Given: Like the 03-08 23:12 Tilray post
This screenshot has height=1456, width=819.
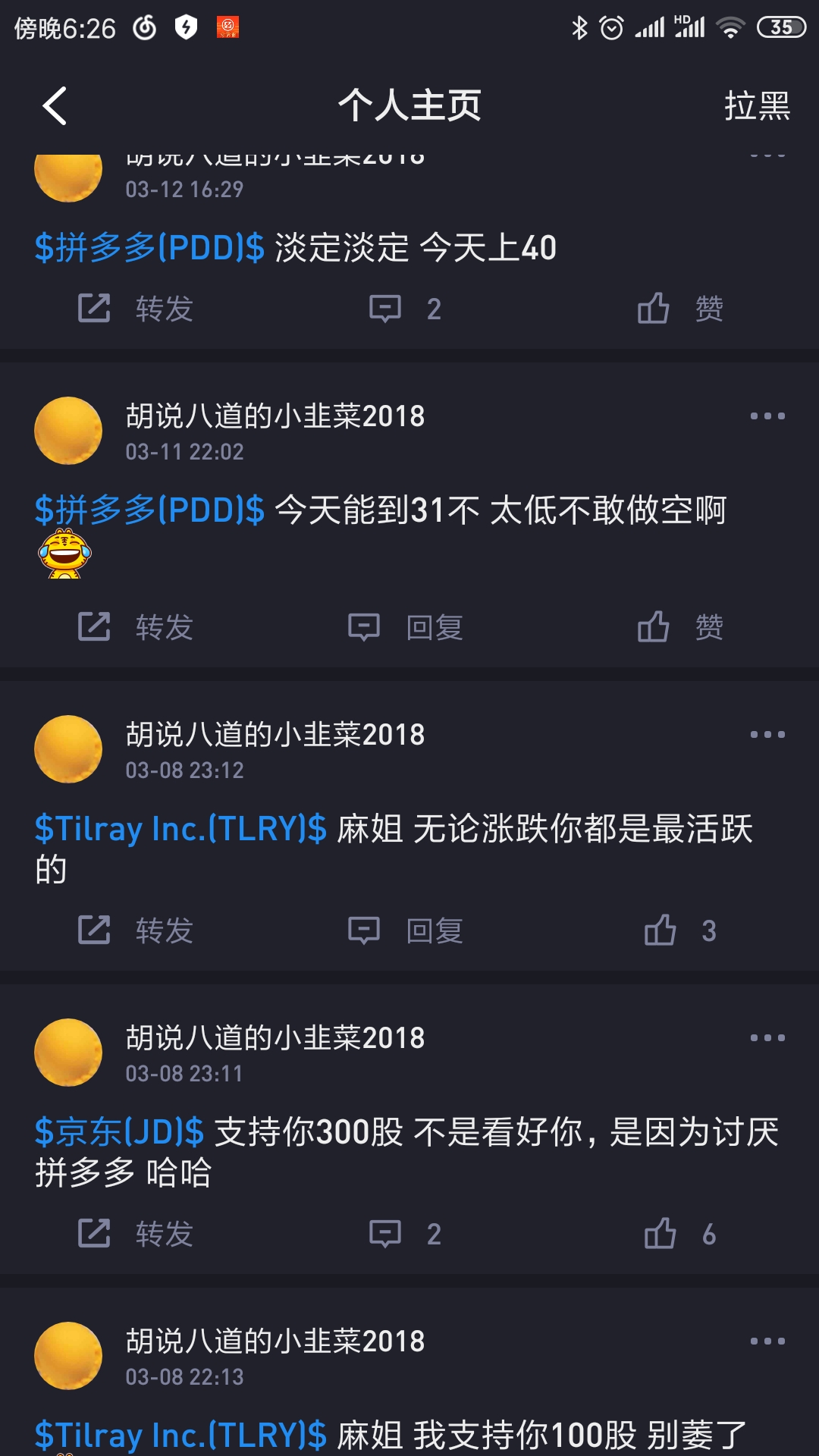Looking at the screenshot, I should [x=679, y=930].
